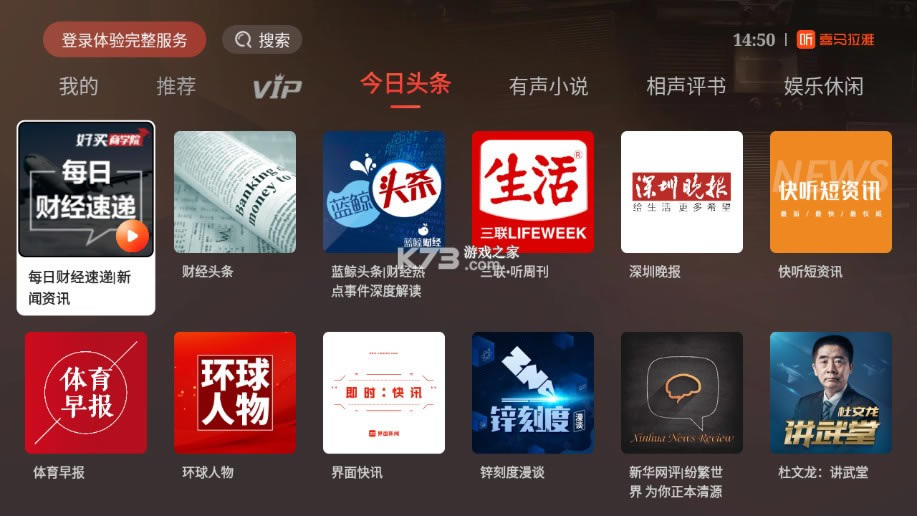Play 每日财经速递 news album
The image size is (917, 516).
point(86,192)
